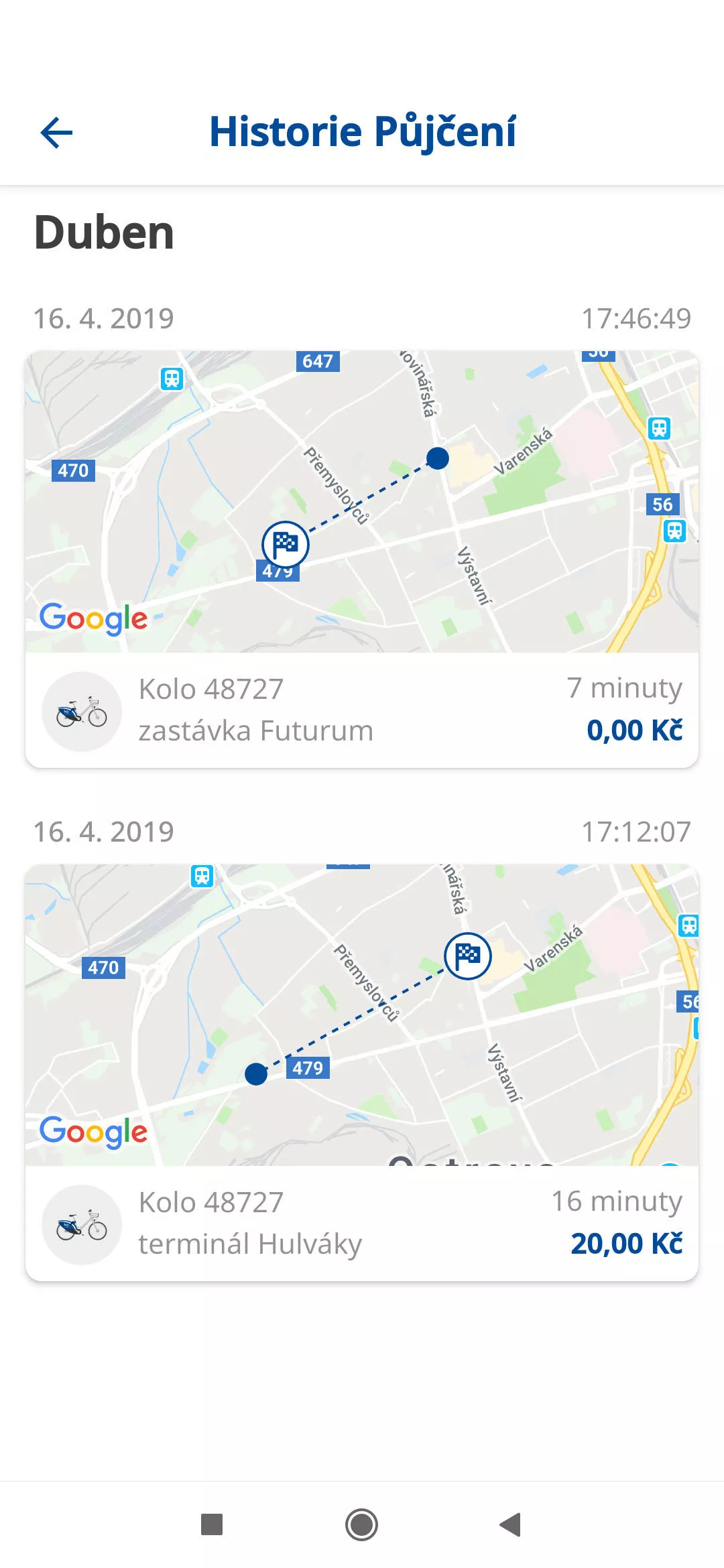
Task: Open recent apps from navigation bar
Action: click(x=212, y=1524)
